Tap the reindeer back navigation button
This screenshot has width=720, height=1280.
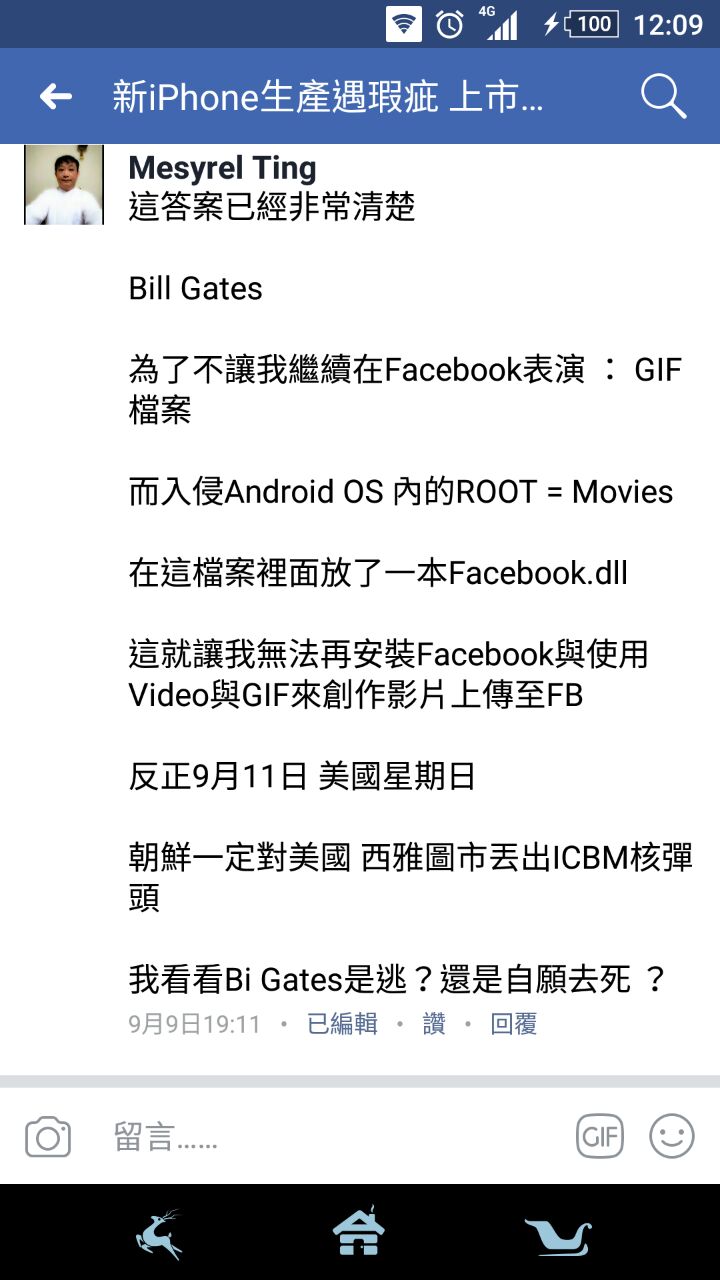[158, 1233]
